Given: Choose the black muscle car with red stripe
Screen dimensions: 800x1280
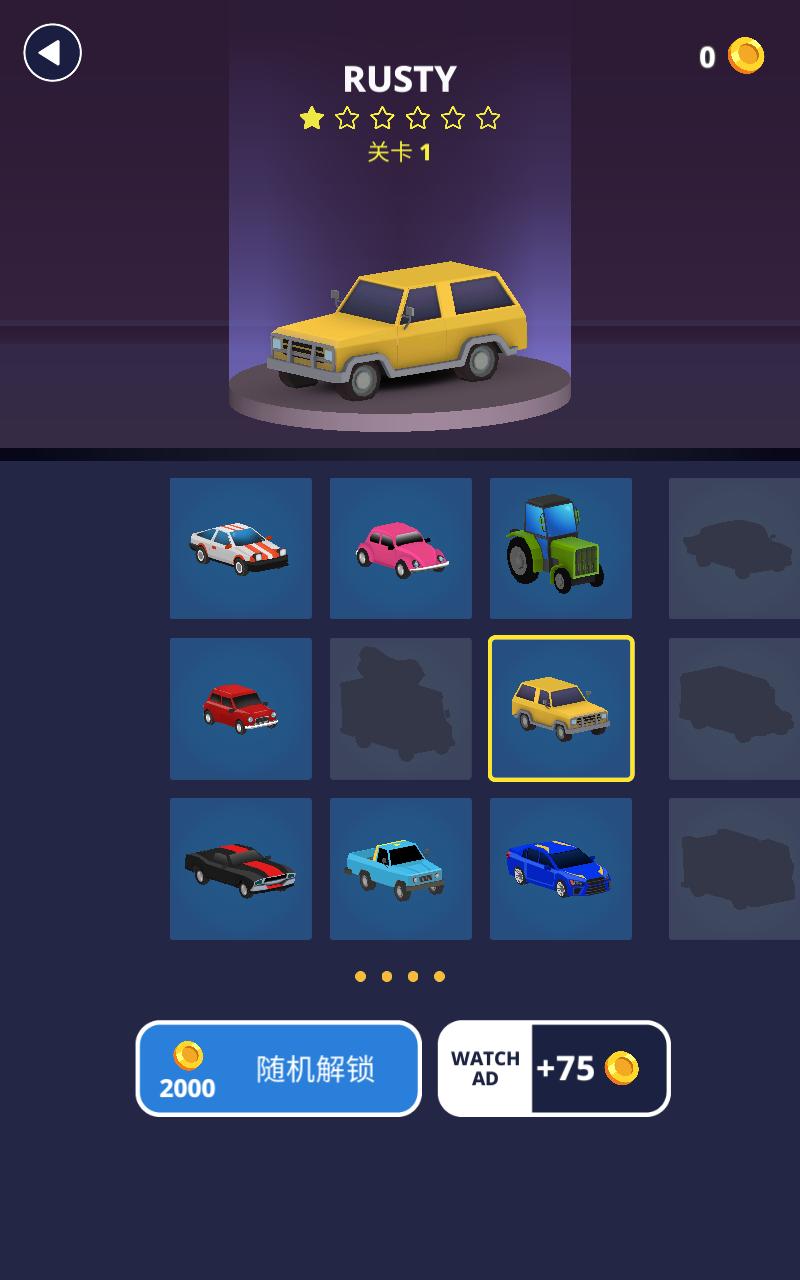Looking at the screenshot, I should coord(241,868).
